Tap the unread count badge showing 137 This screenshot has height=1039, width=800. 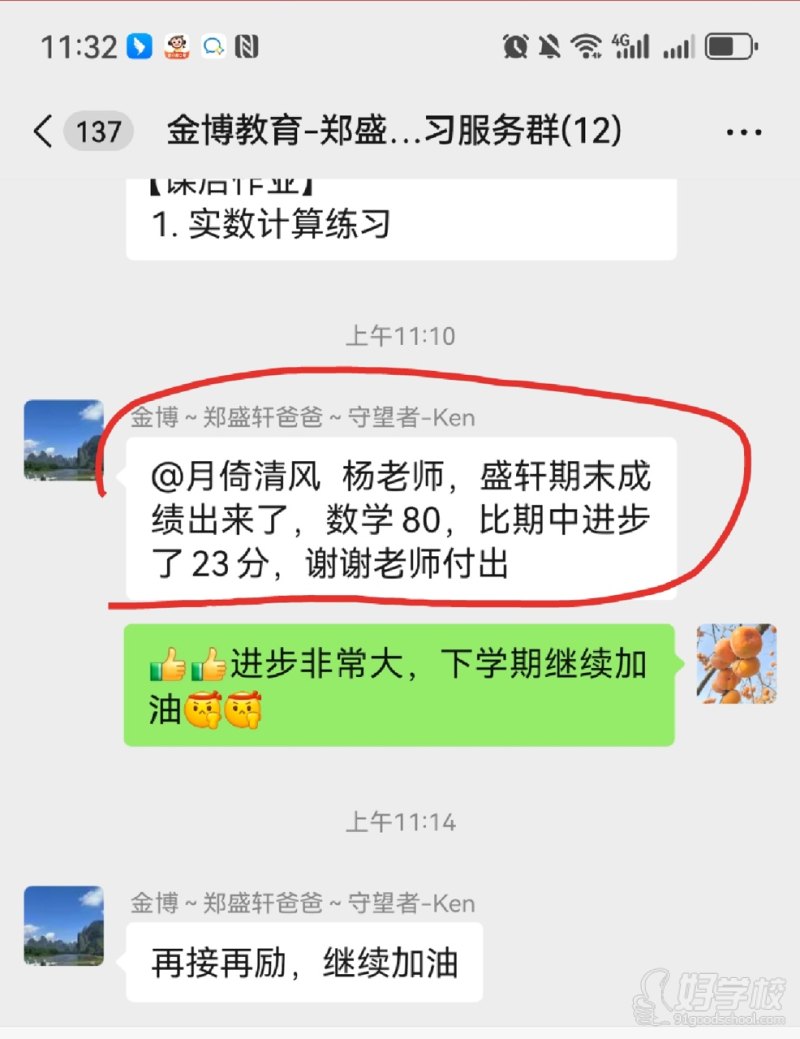pyautogui.click(x=98, y=131)
